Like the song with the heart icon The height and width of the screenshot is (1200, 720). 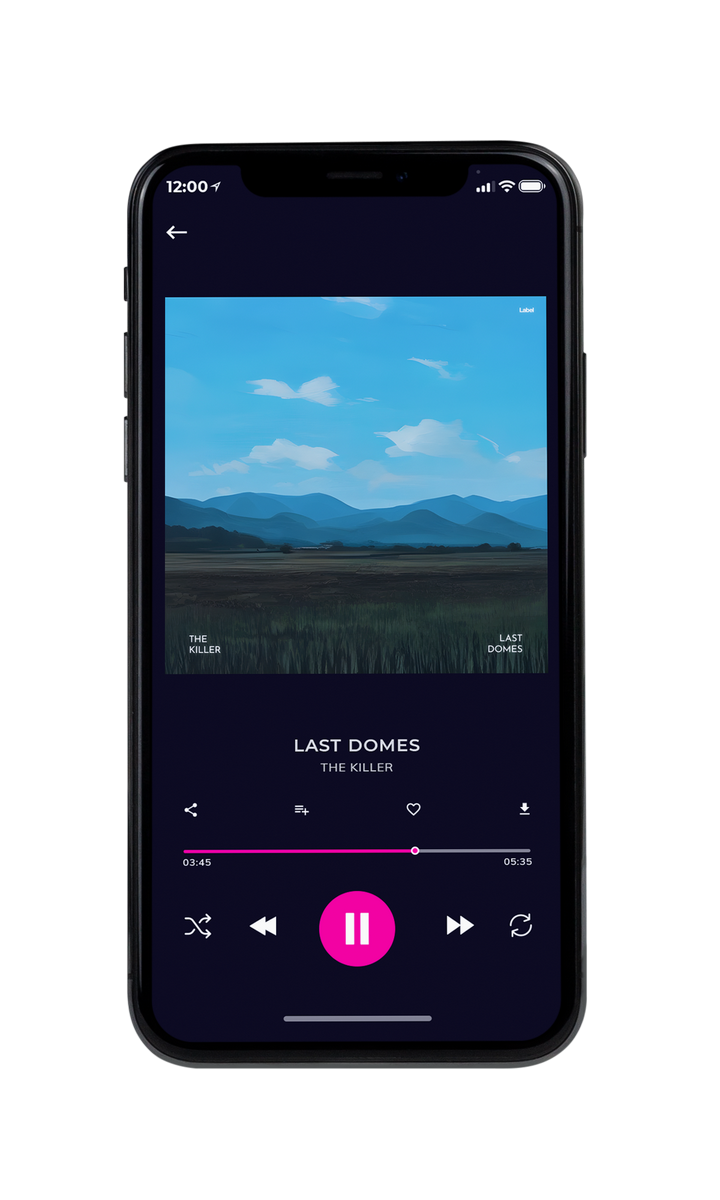[x=413, y=810]
